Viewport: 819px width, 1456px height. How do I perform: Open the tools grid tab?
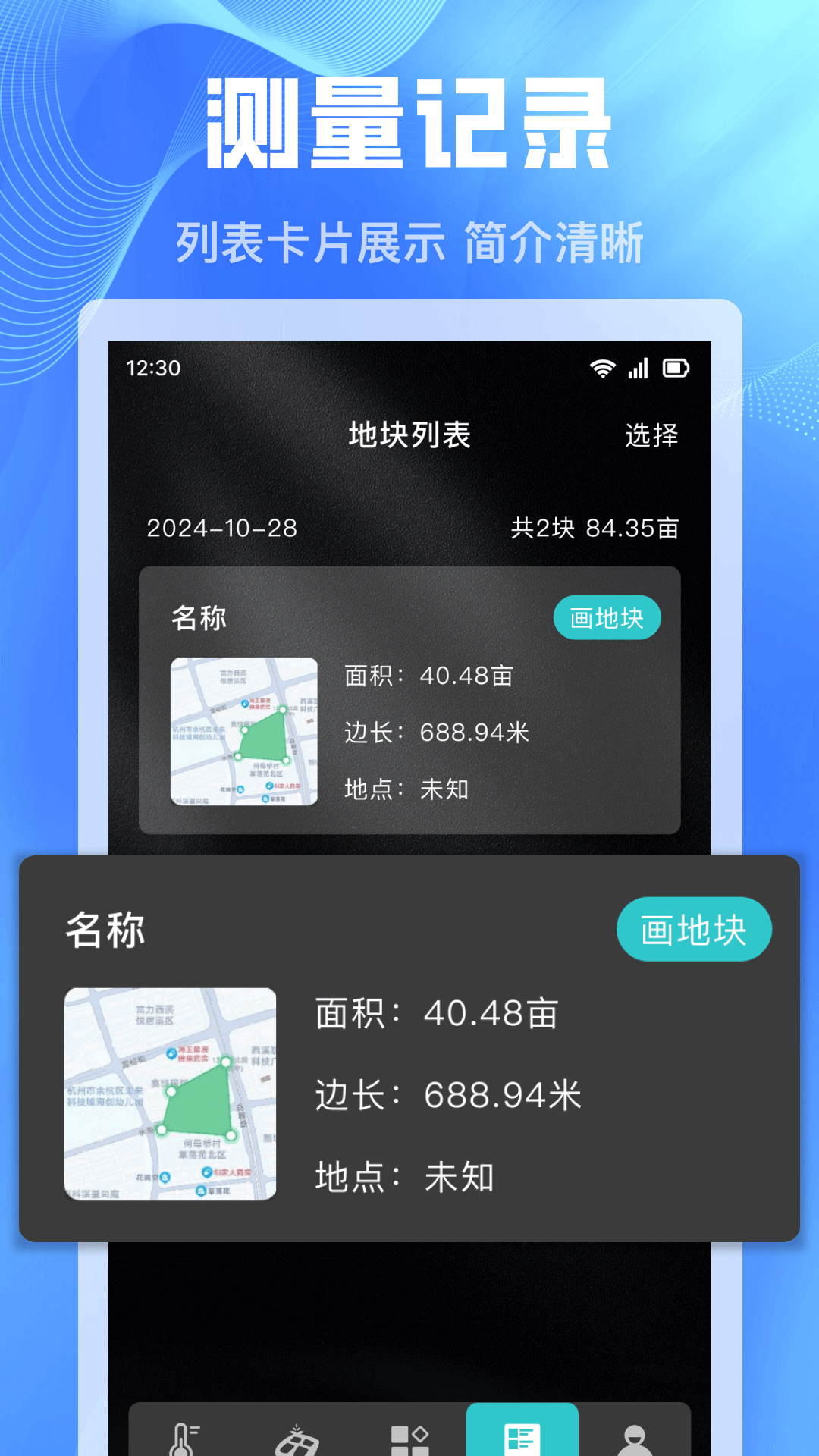409,1433
